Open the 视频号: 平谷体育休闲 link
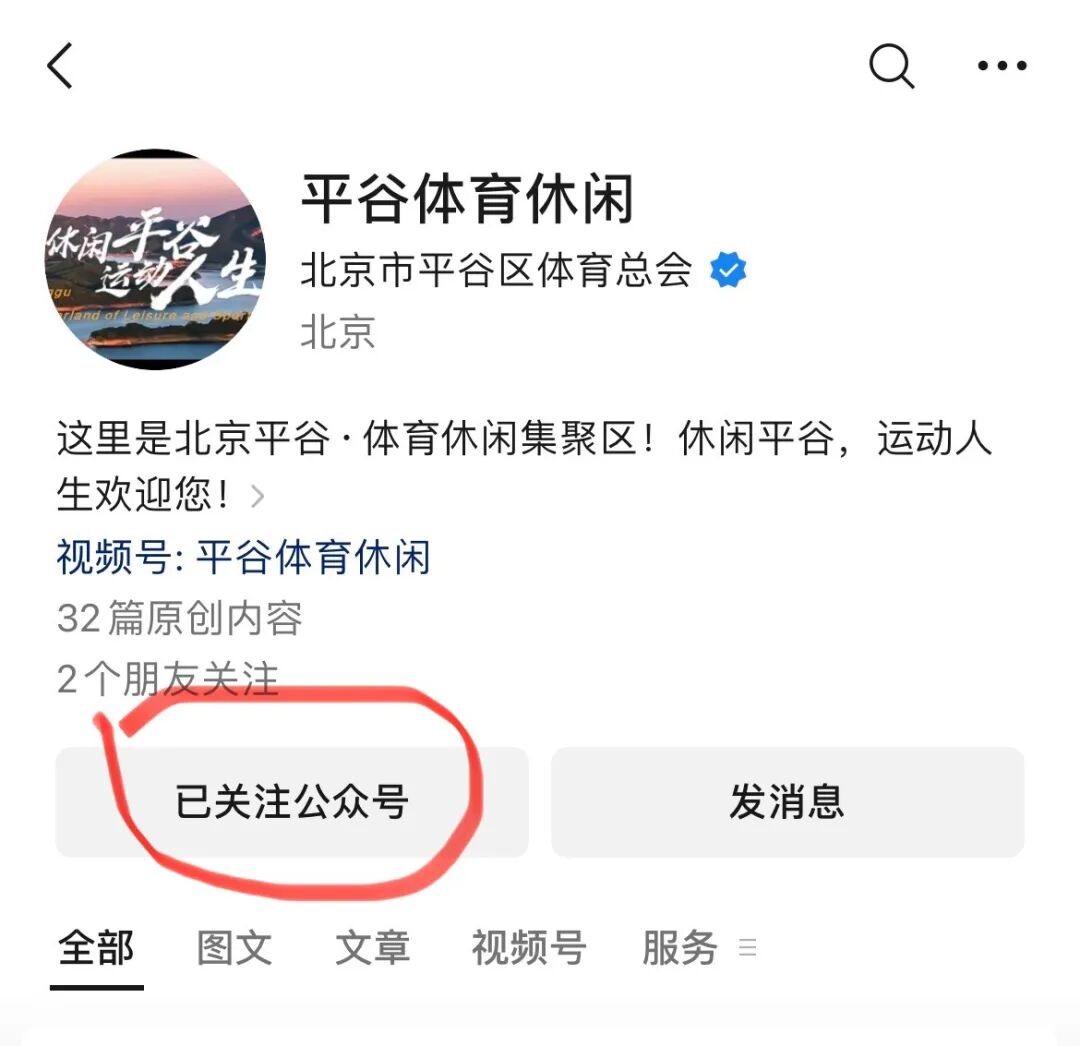1080x1046 pixels. tap(243, 557)
